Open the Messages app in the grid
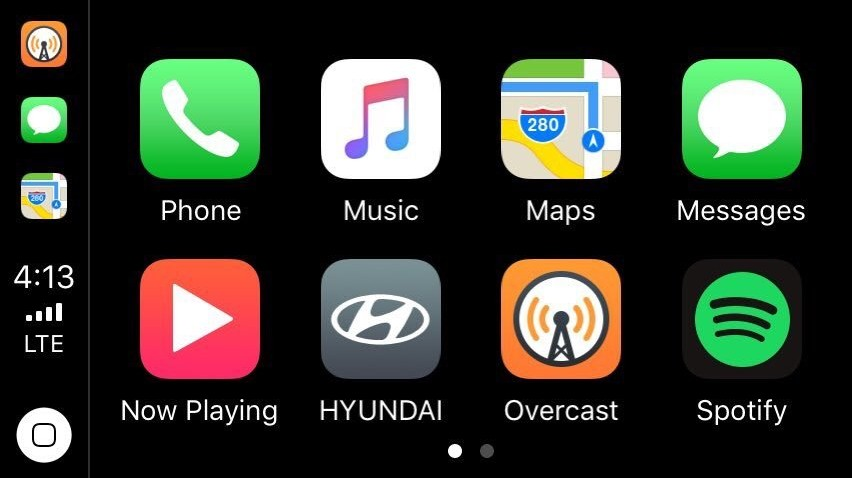 click(741, 119)
